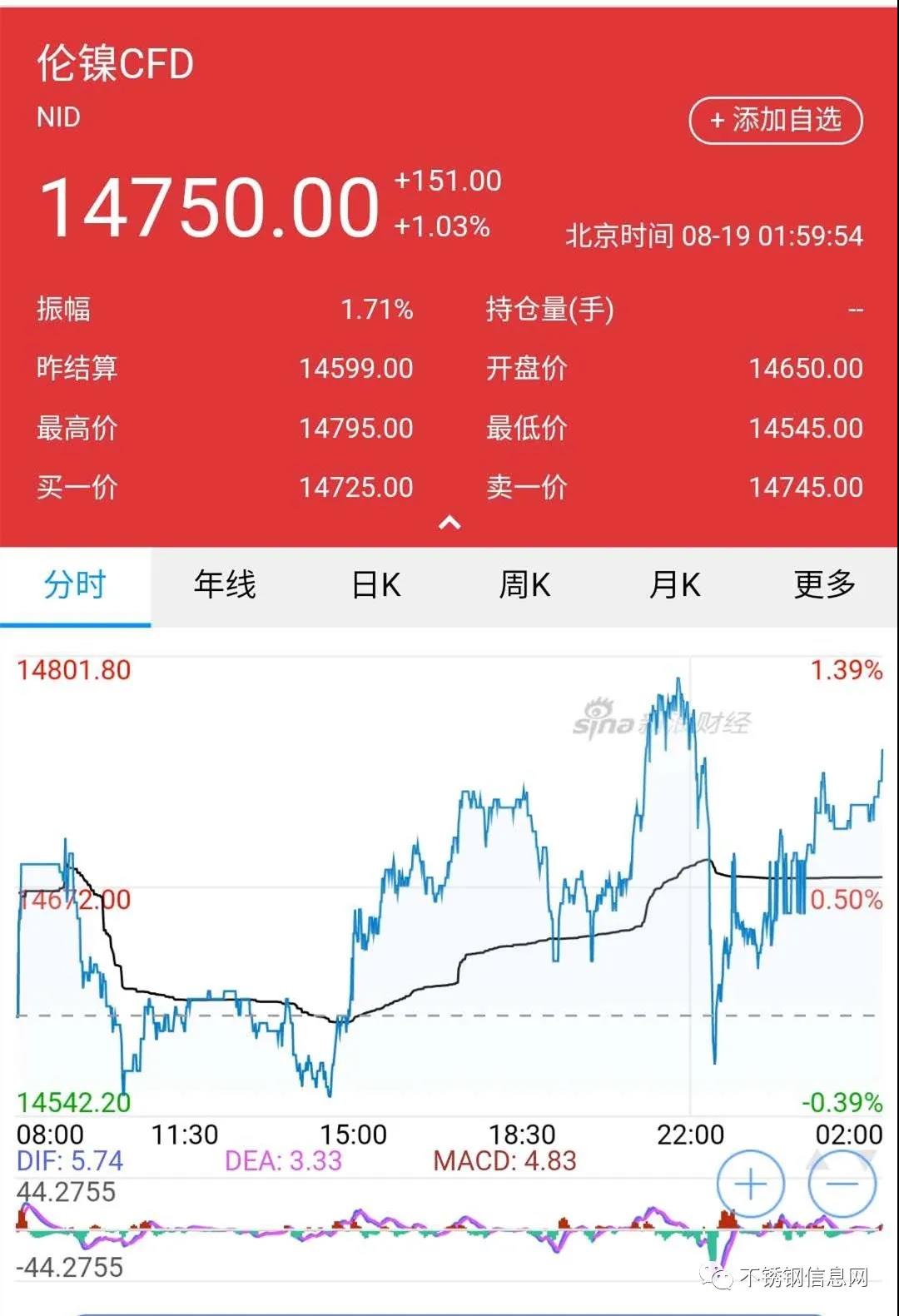This screenshot has height=1316, width=899.
Task: Switch to the 年线 chart tab
Action: click(225, 584)
